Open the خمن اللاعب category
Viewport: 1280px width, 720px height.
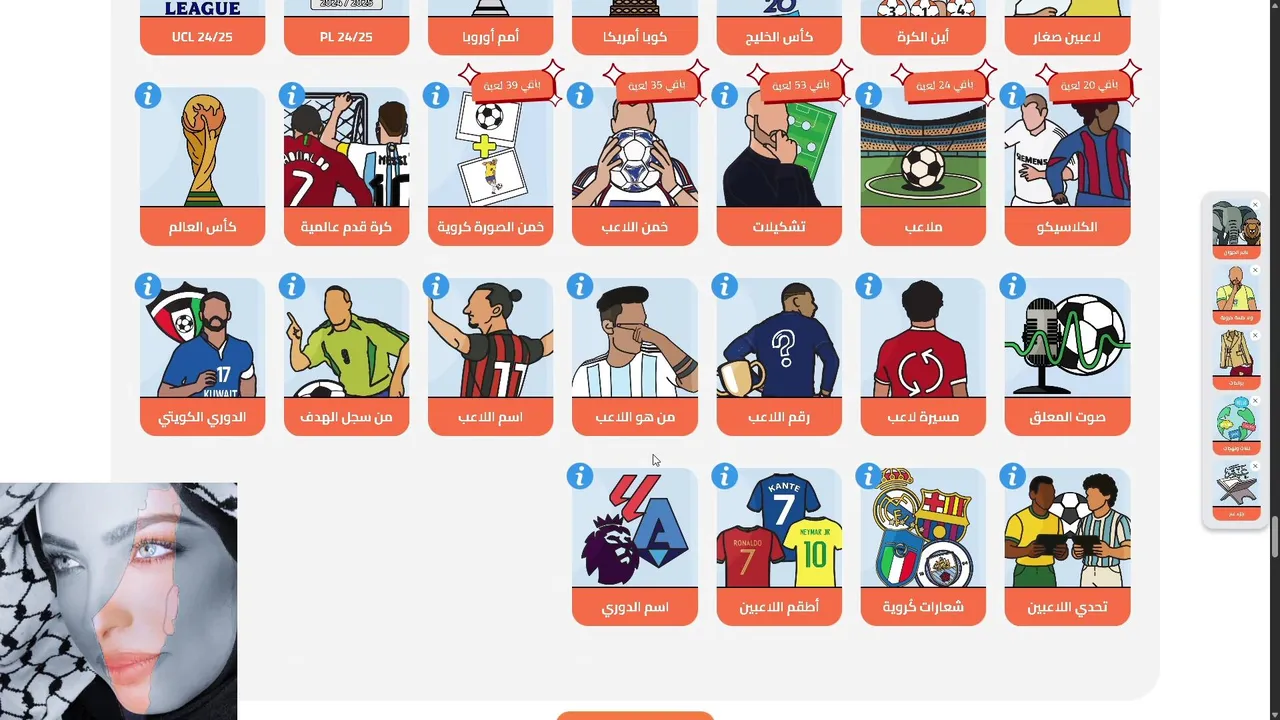pos(634,165)
